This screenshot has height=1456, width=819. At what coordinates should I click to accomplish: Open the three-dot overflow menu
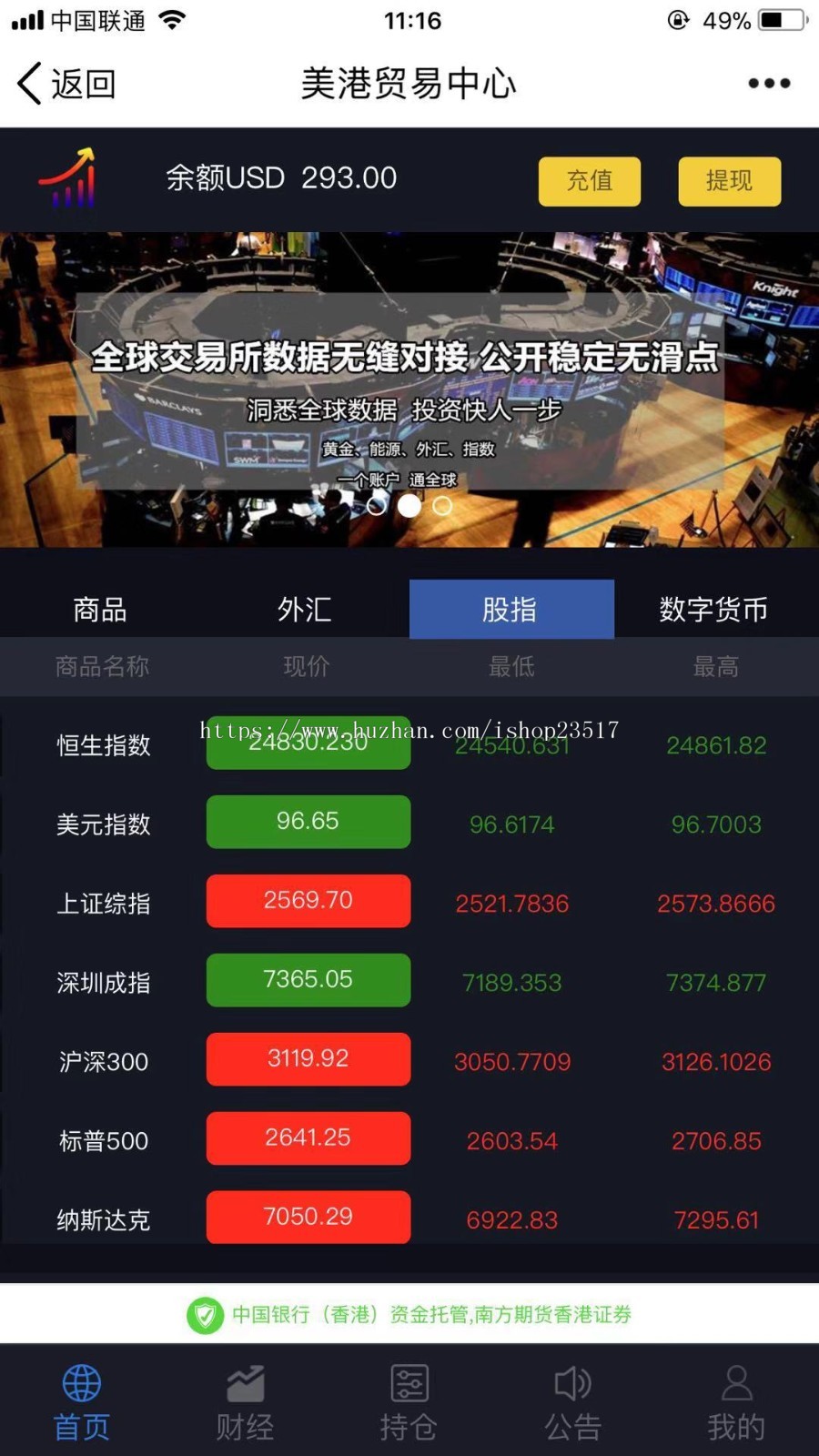click(x=769, y=84)
